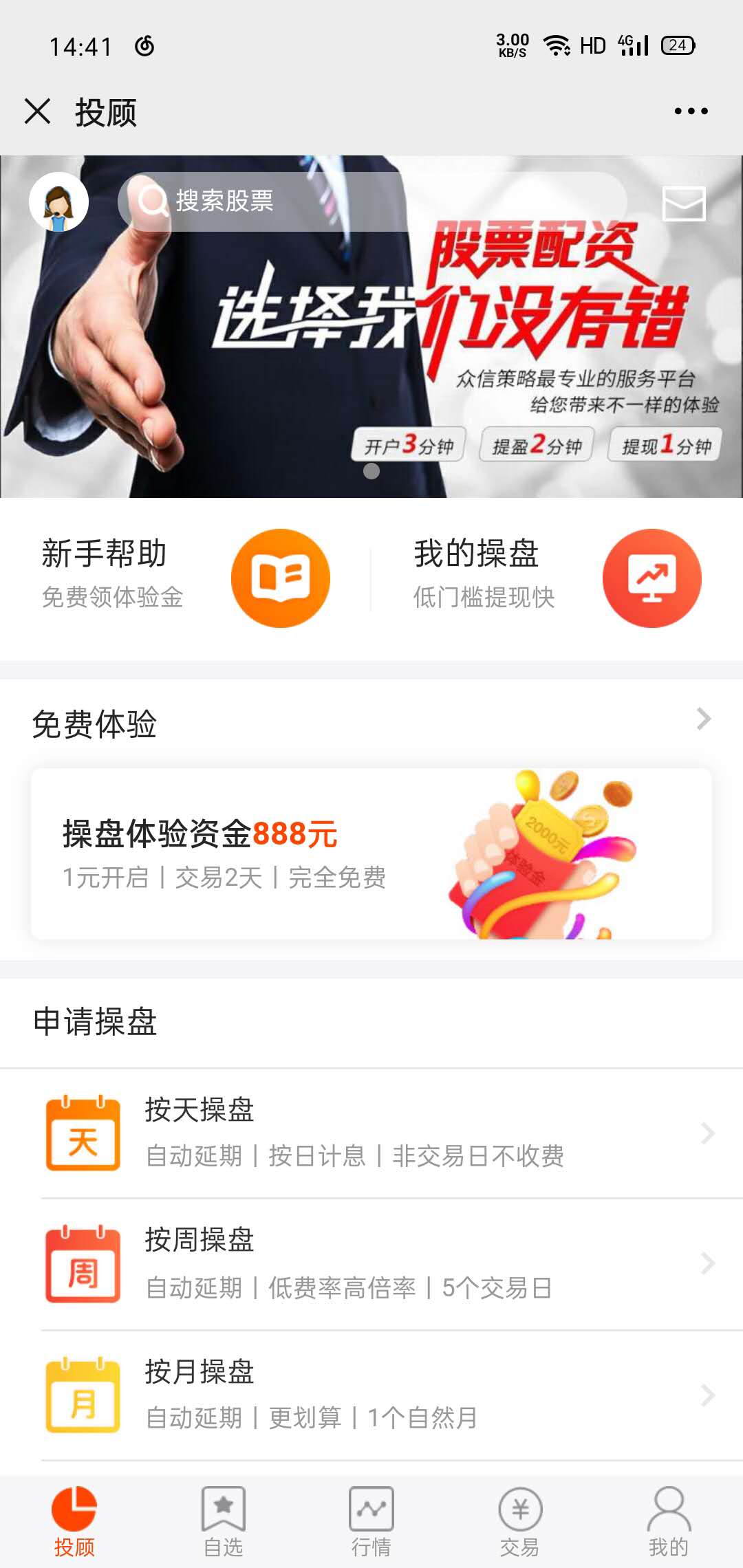743x1568 pixels.
Task: Open 新手帮助 for free trial funds
Action: pyautogui.click(x=186, y=576)
